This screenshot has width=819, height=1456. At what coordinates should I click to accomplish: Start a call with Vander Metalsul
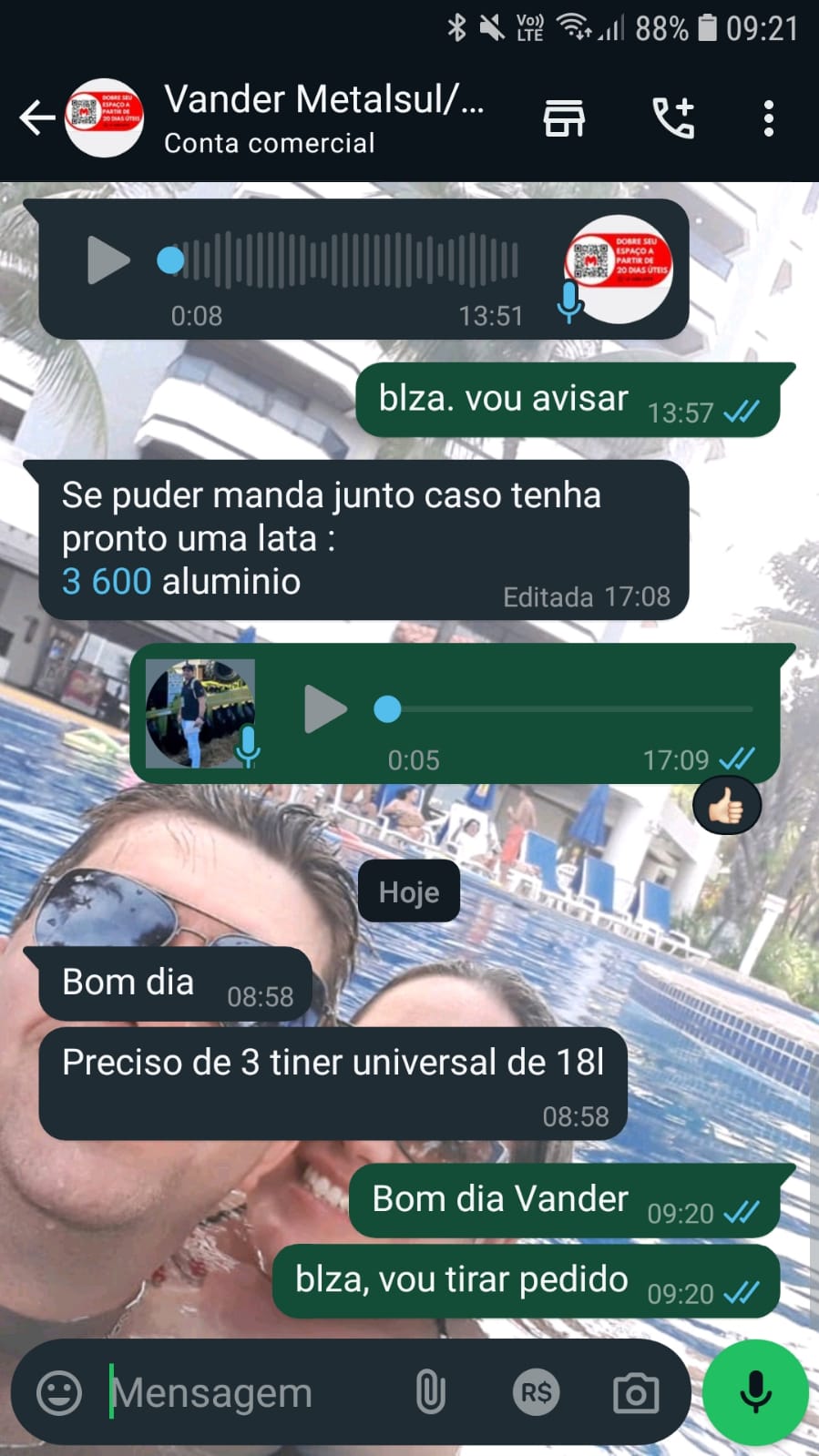click(674, 118)
